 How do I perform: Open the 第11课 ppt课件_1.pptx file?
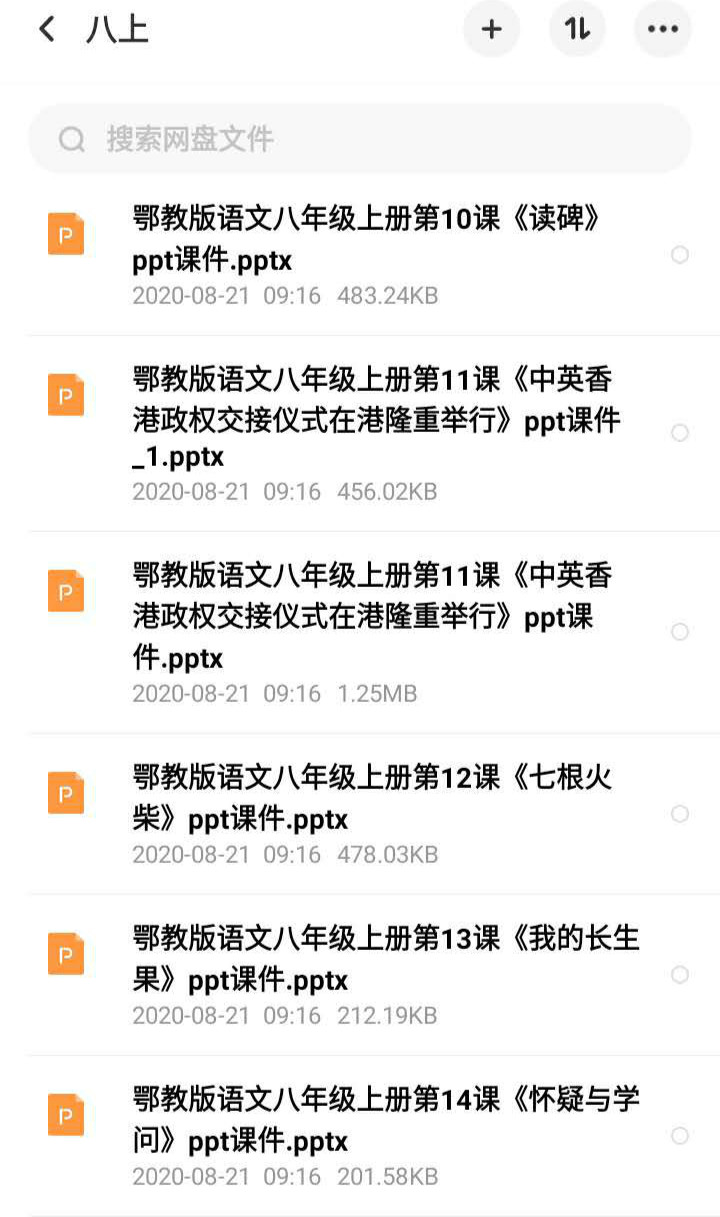(x=375, y=418)
